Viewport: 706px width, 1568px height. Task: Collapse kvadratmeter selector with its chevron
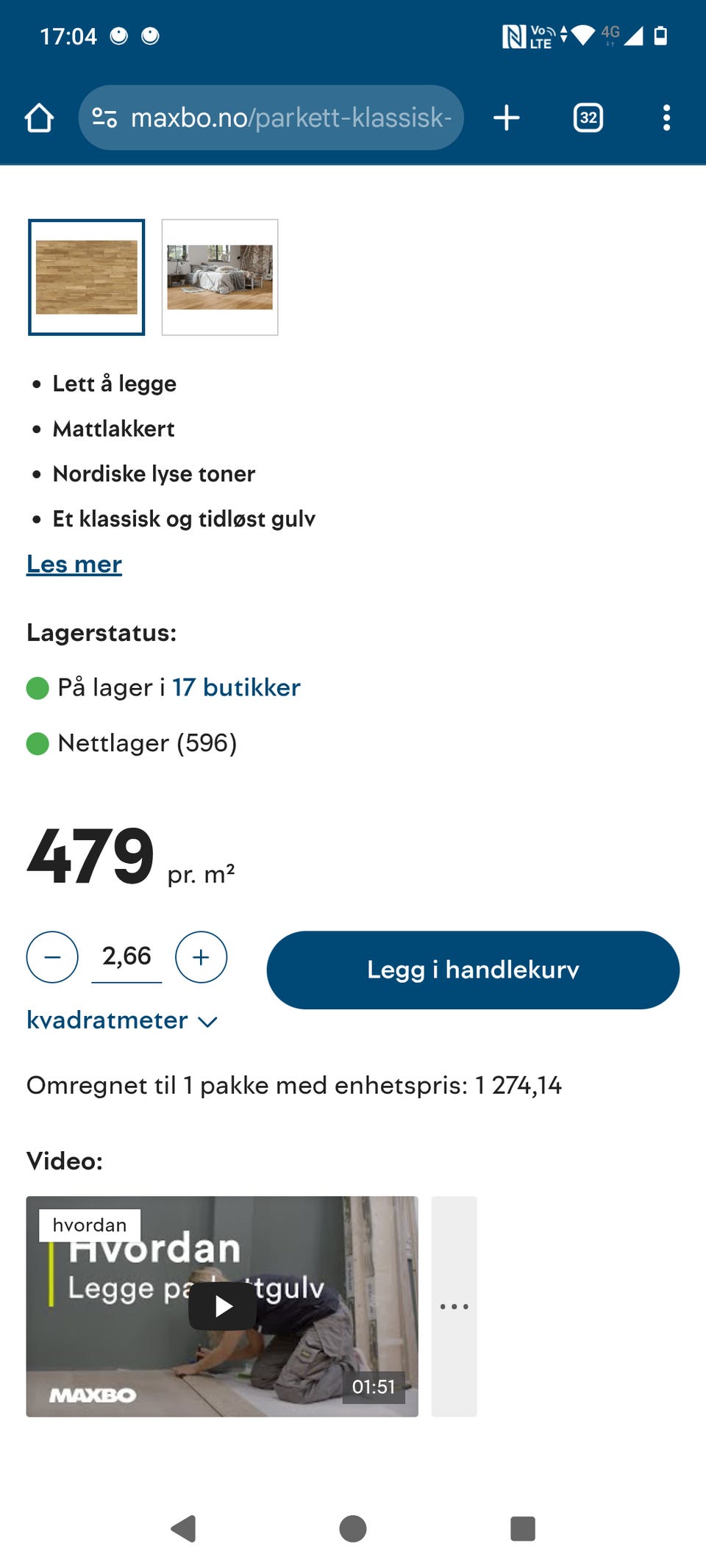(x=207, y=1021)
